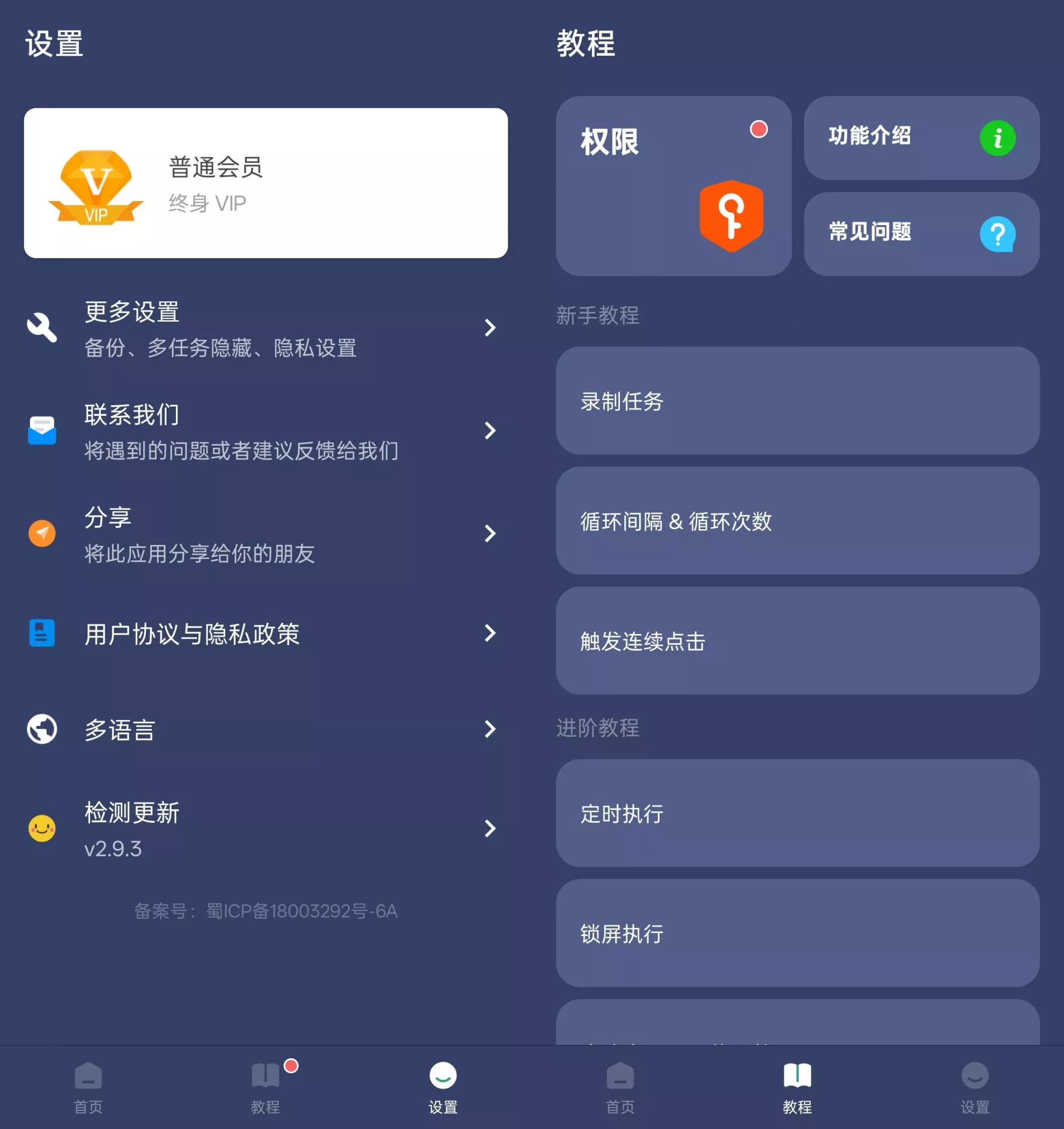Open the 触发连续点击 tutorial

click(797, 641)
